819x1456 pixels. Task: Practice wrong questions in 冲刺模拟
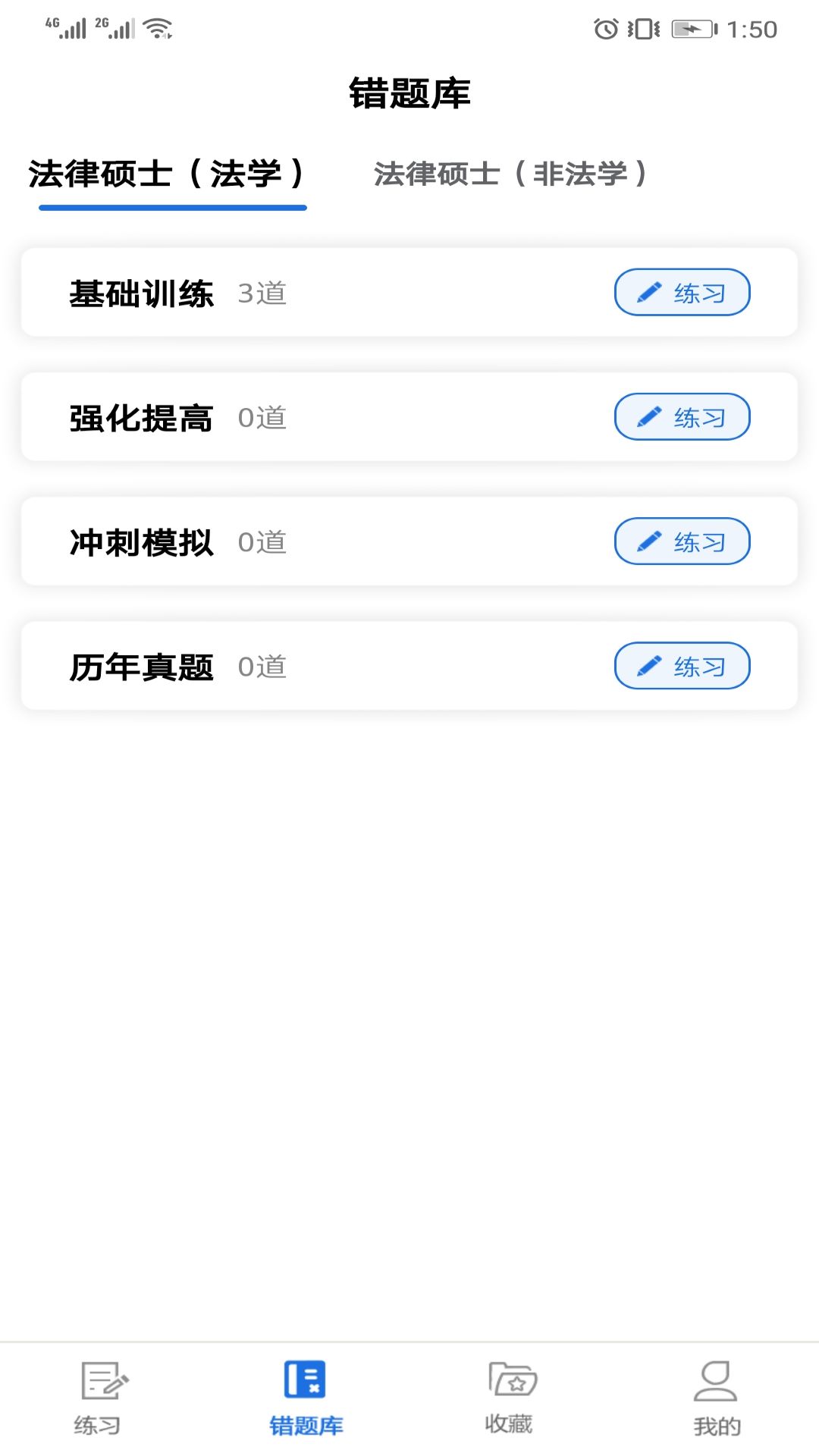coord(682,541)
